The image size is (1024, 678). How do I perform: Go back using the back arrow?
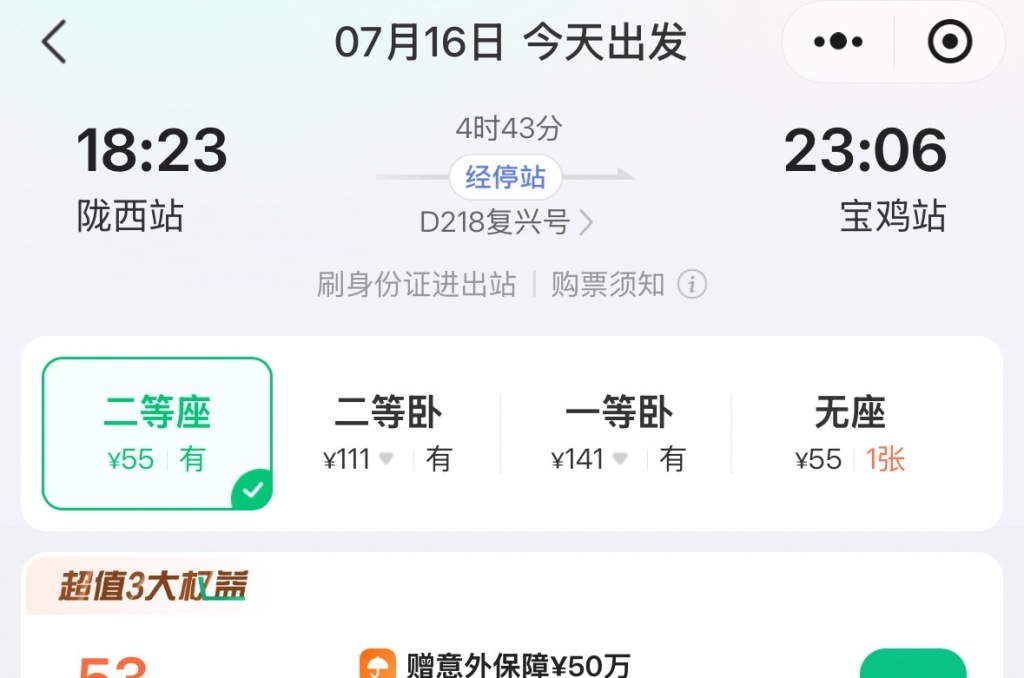[x=54, y=43]
